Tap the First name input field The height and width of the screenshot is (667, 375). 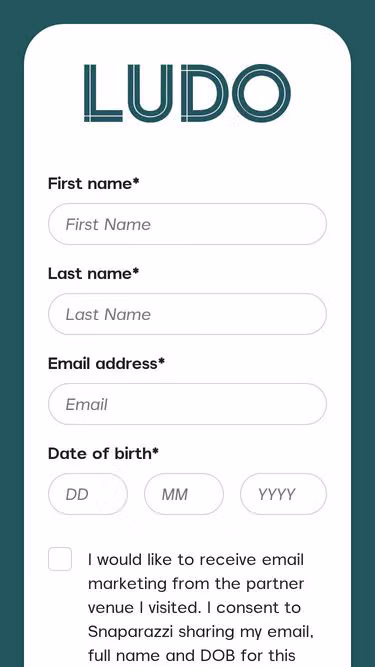pyautogui.click(x=187, y=224)
